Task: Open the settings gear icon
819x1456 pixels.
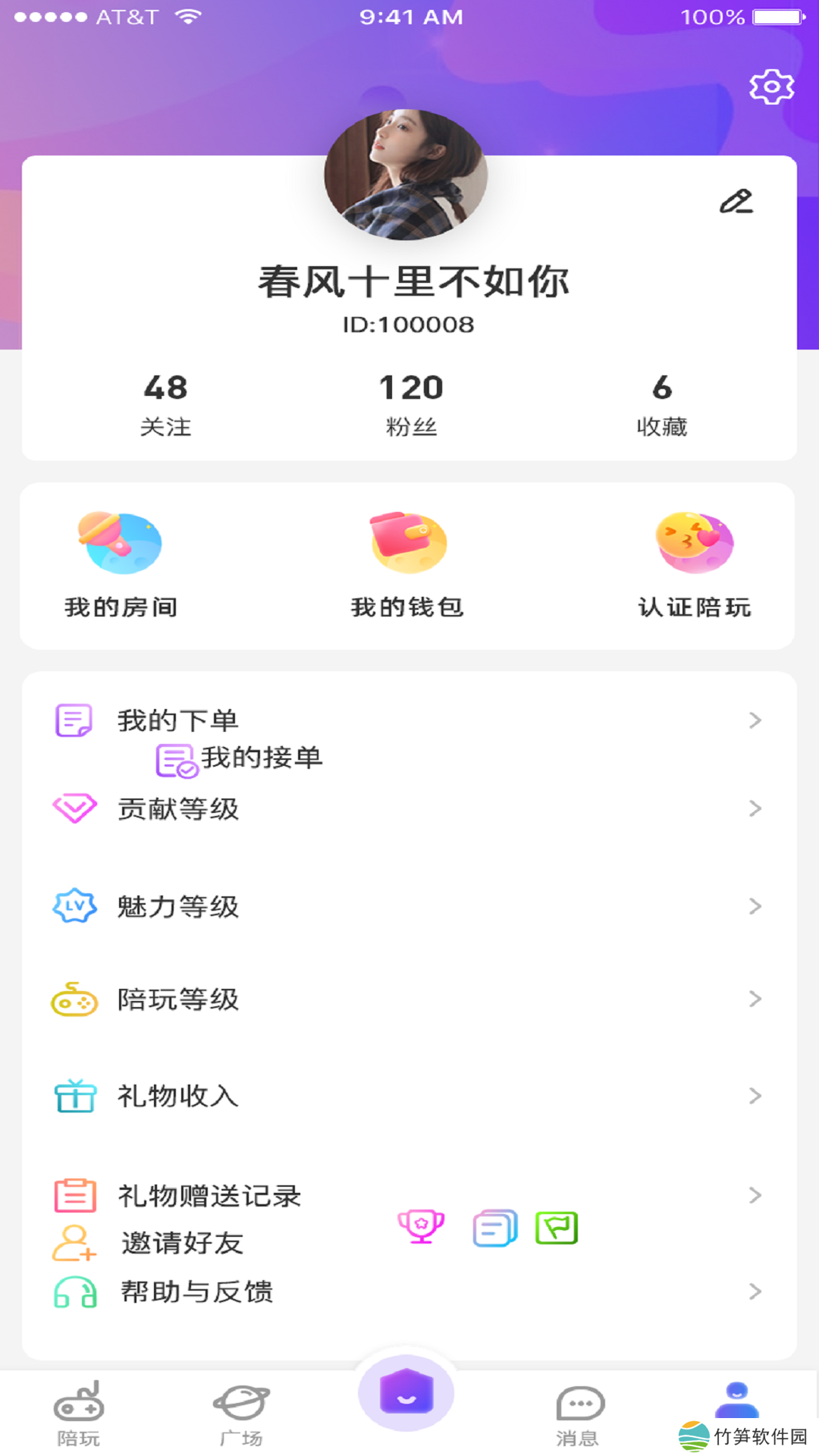Action: [771, 87]
